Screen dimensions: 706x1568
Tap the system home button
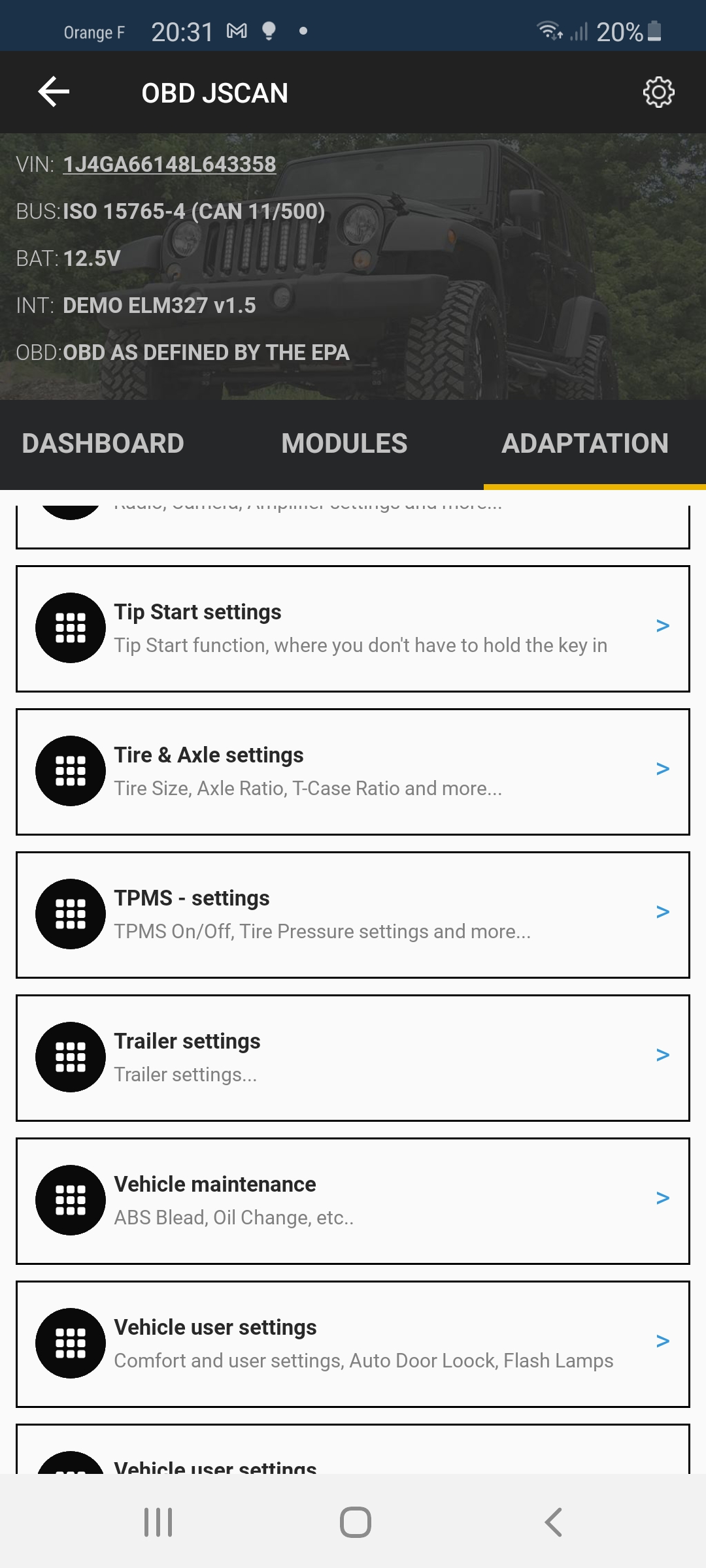tap(355, 1522)
